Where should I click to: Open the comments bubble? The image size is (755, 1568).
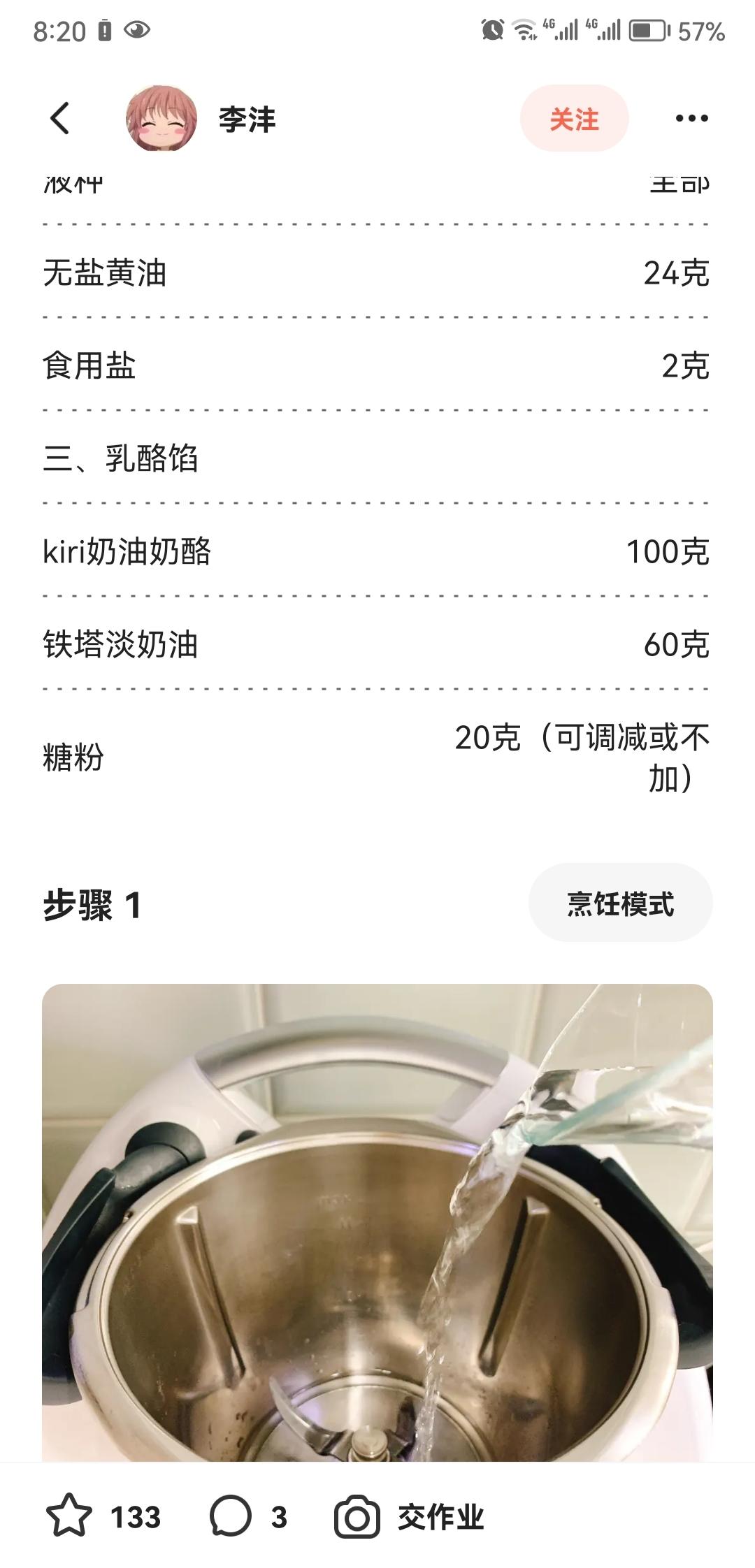pos(230,1518)
